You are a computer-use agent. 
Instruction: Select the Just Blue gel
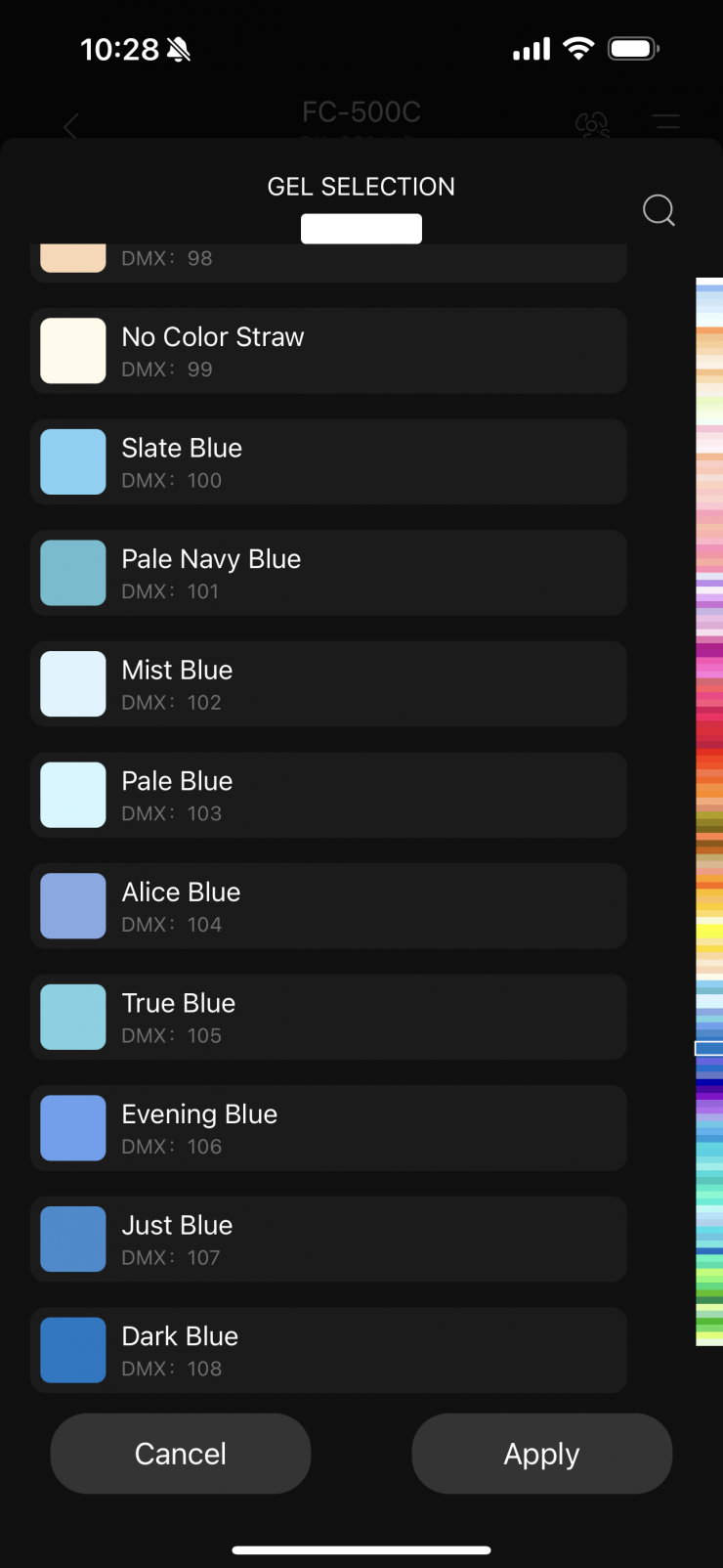point(328,1239)
